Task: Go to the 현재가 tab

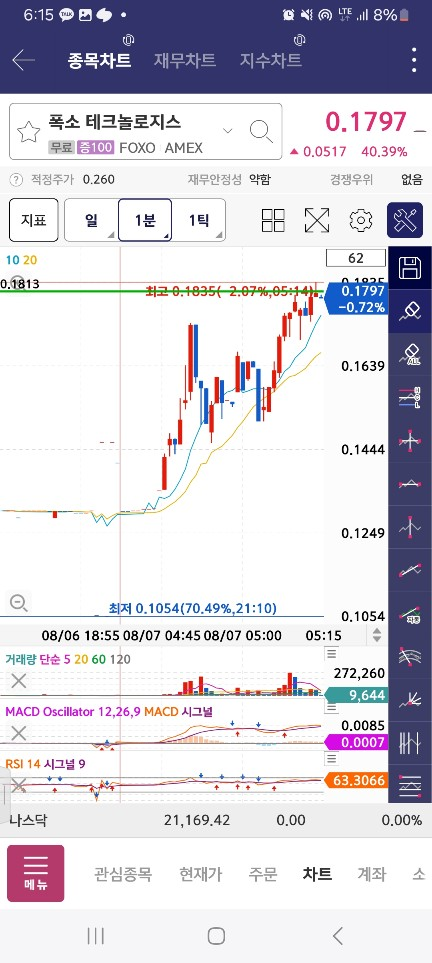Action: [x=200, y=874]
